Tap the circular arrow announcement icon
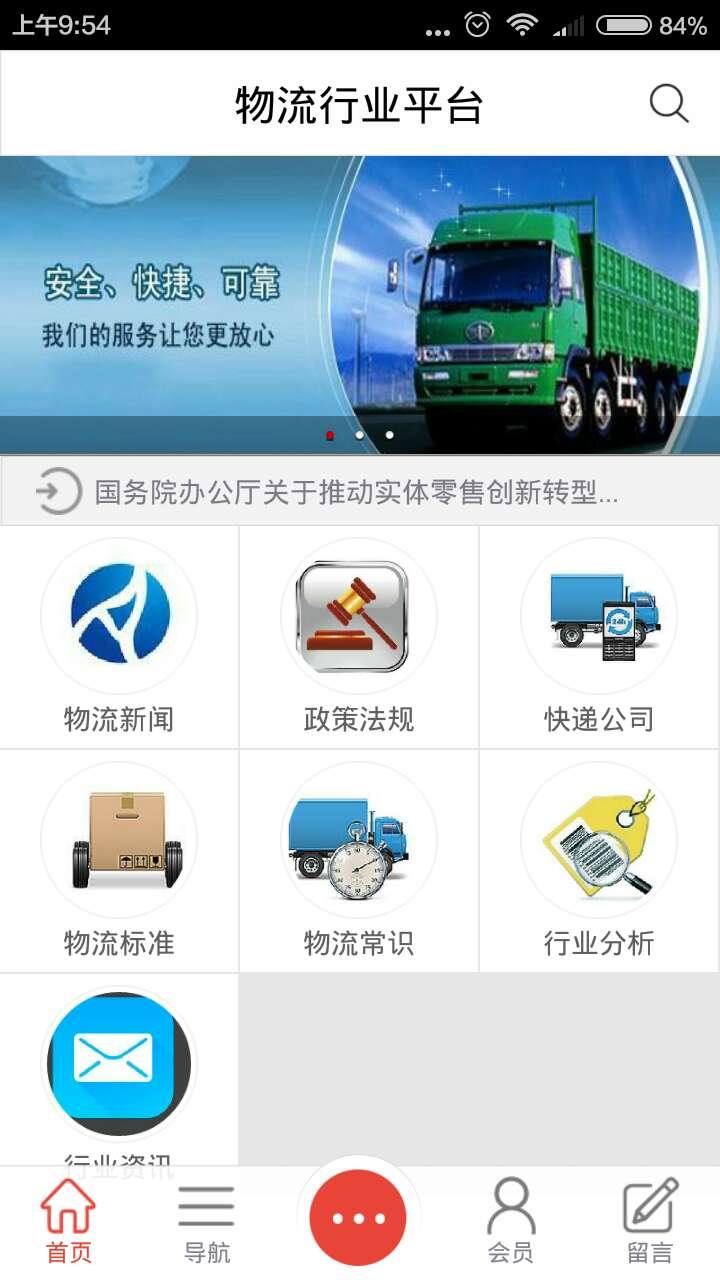The height and width of the screenshot is (1280, 720). point(58,489)
